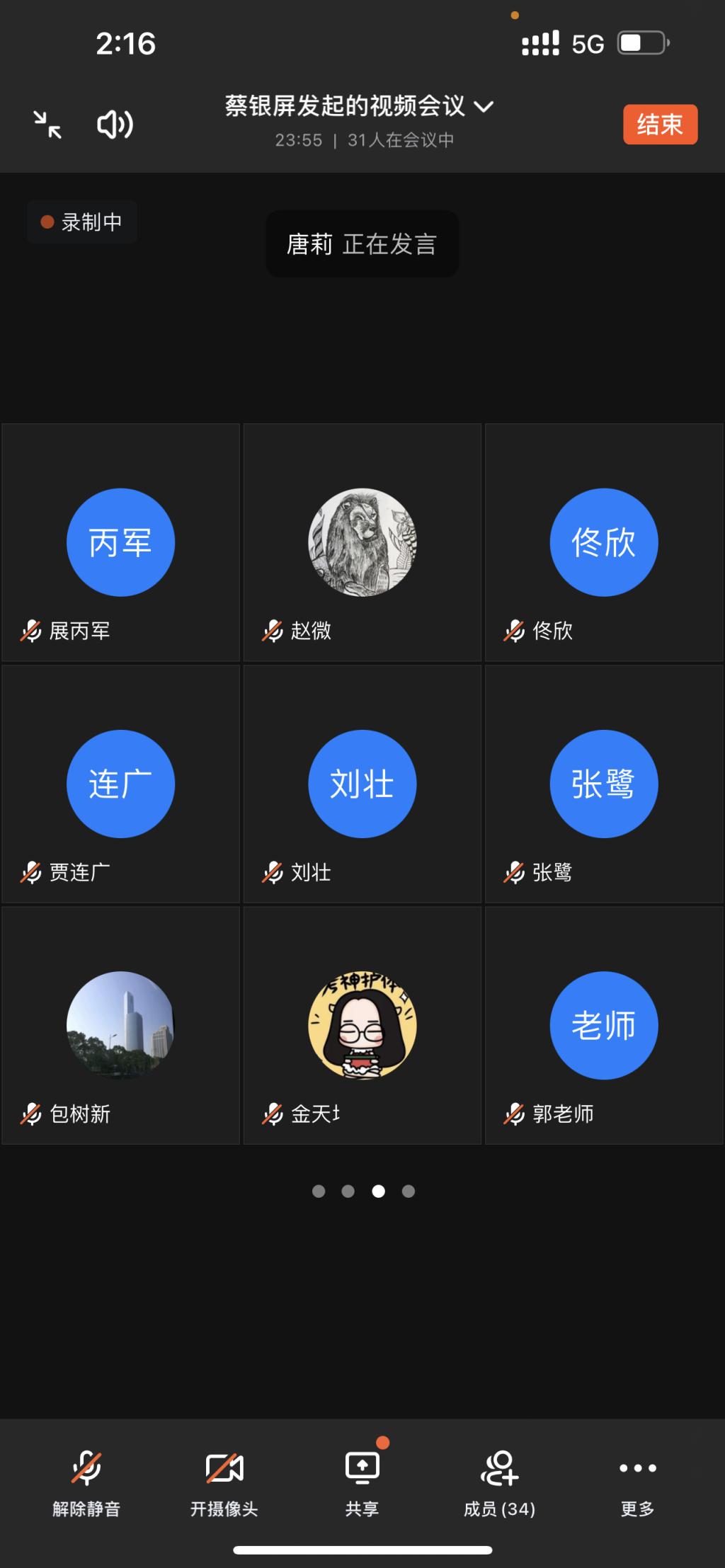Minimize the meeting window
This screenshot has height=1568, width=725.
pos(47,125)
